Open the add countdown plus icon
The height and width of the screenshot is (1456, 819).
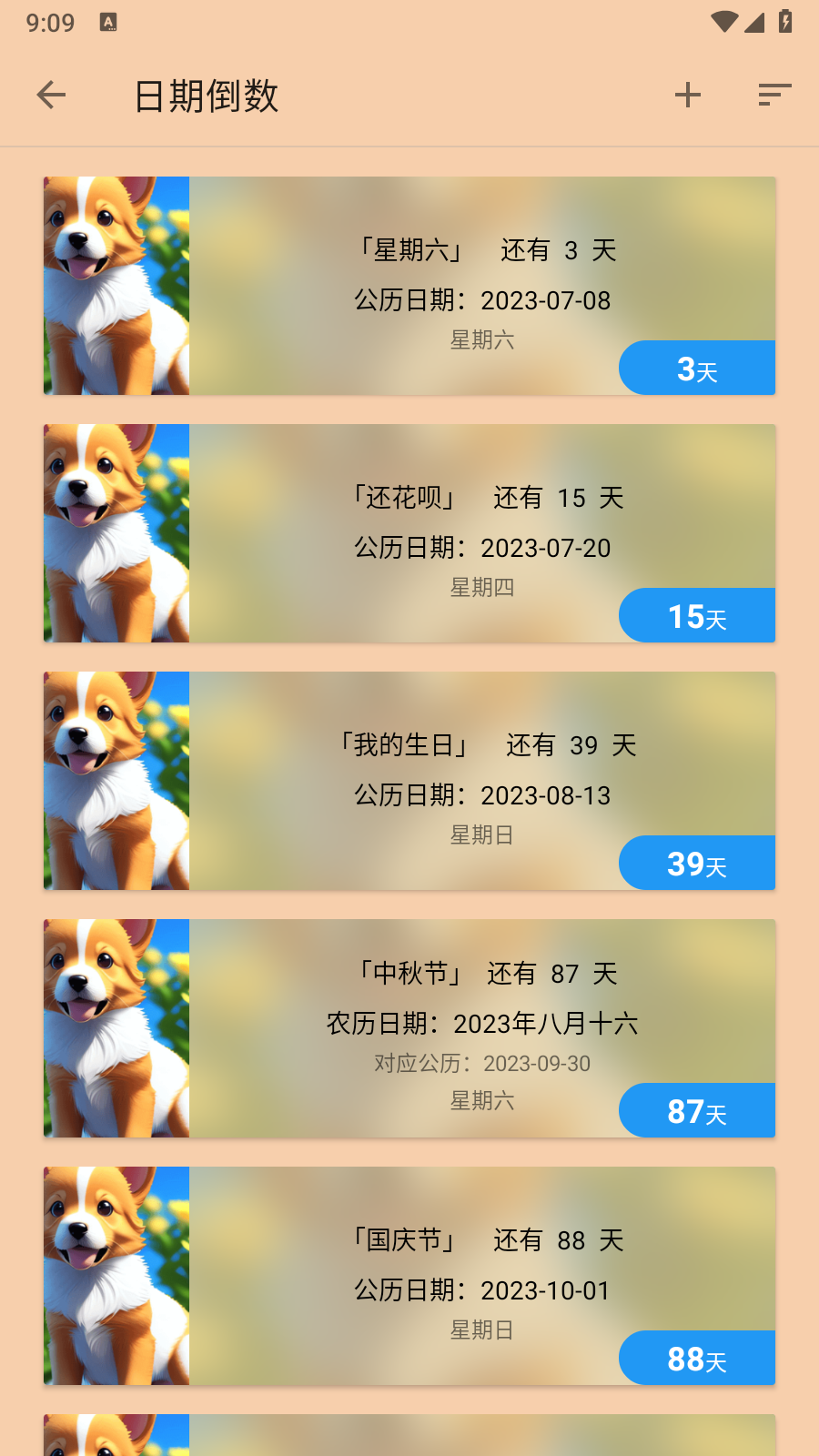point(688,95)
